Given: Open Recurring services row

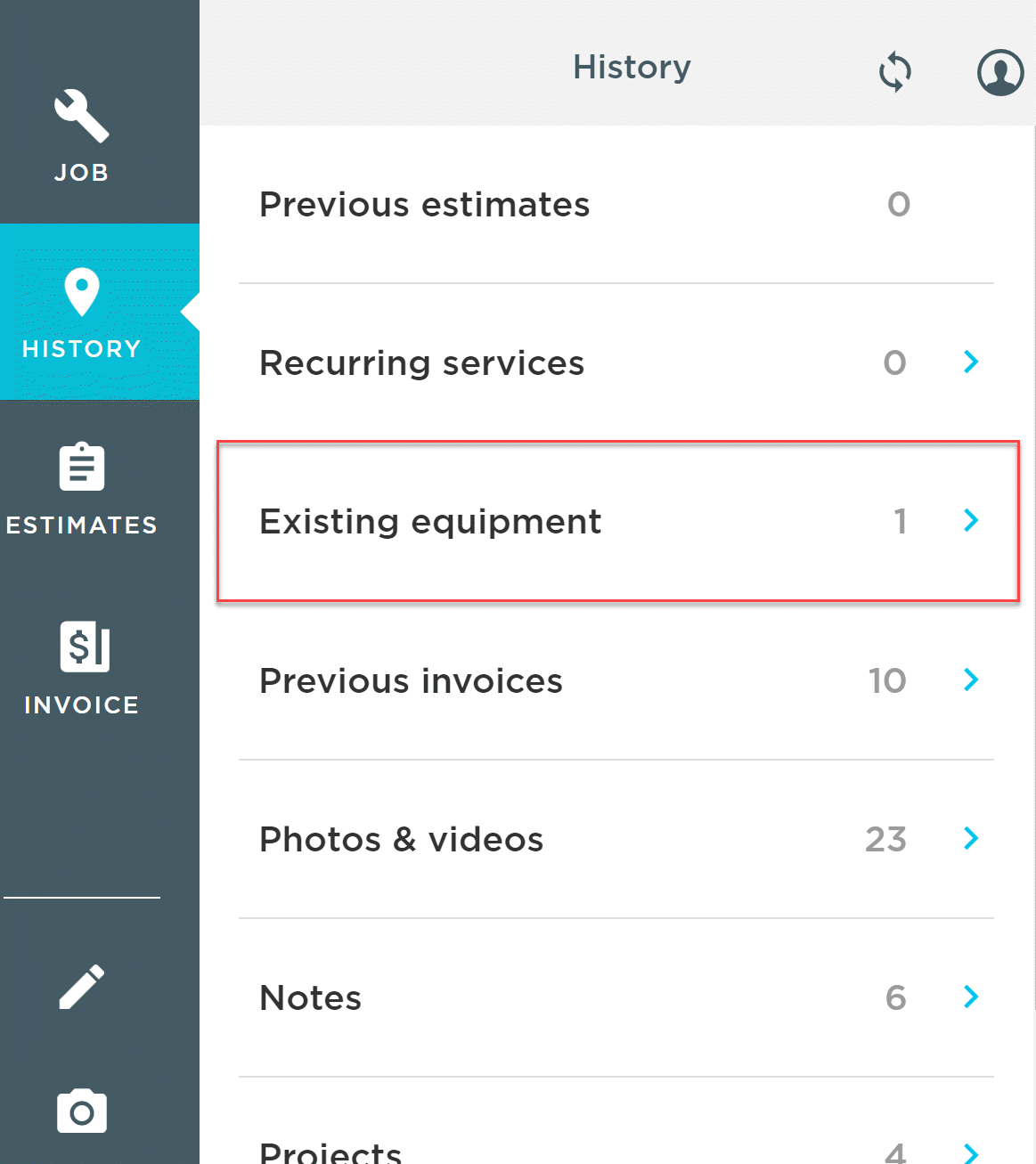Looking at the screenshot, I should [x=616, y=362].
